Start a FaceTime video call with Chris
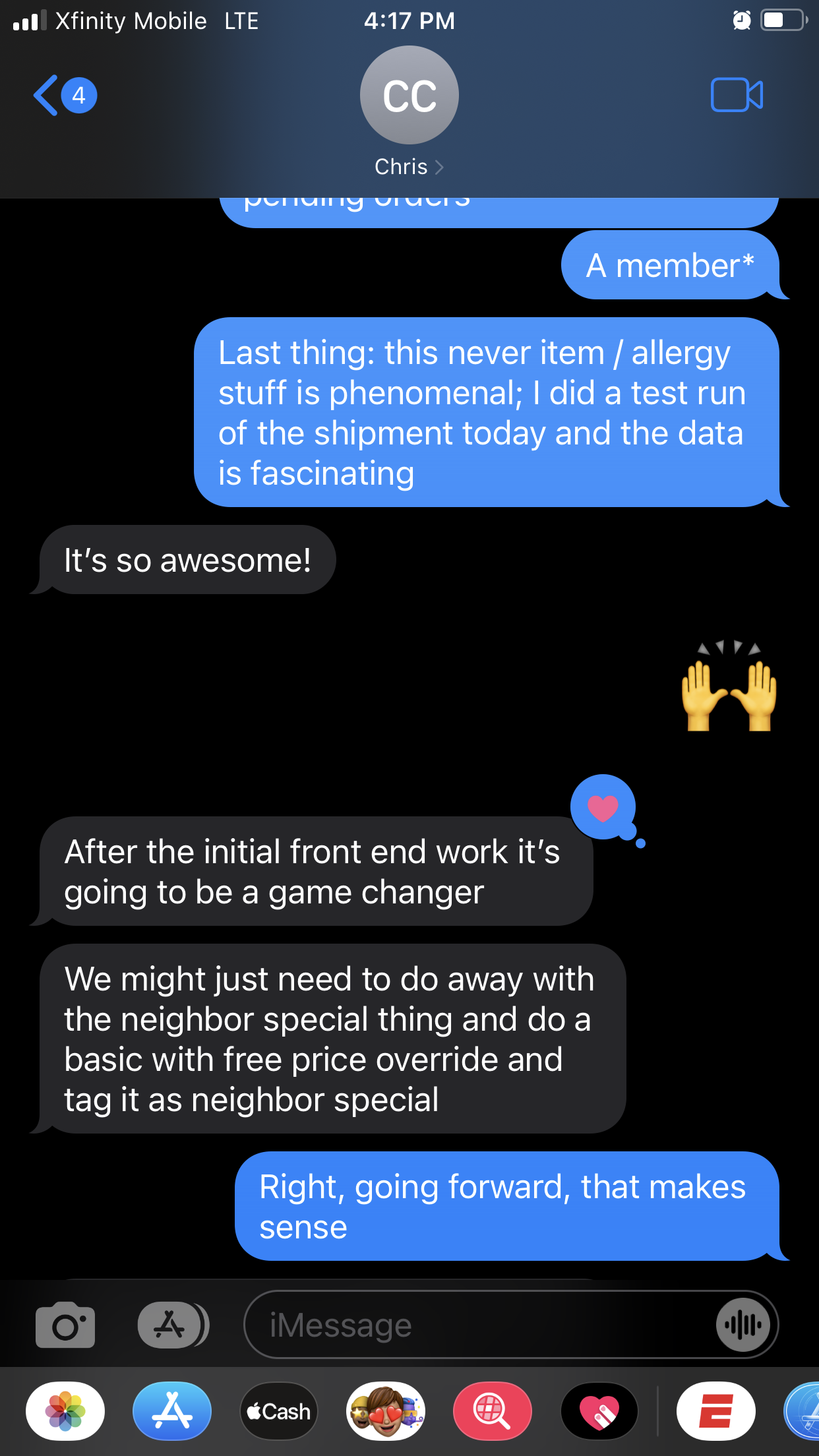The width and height of the screenshot is (819, 1456). pos(737,96)
